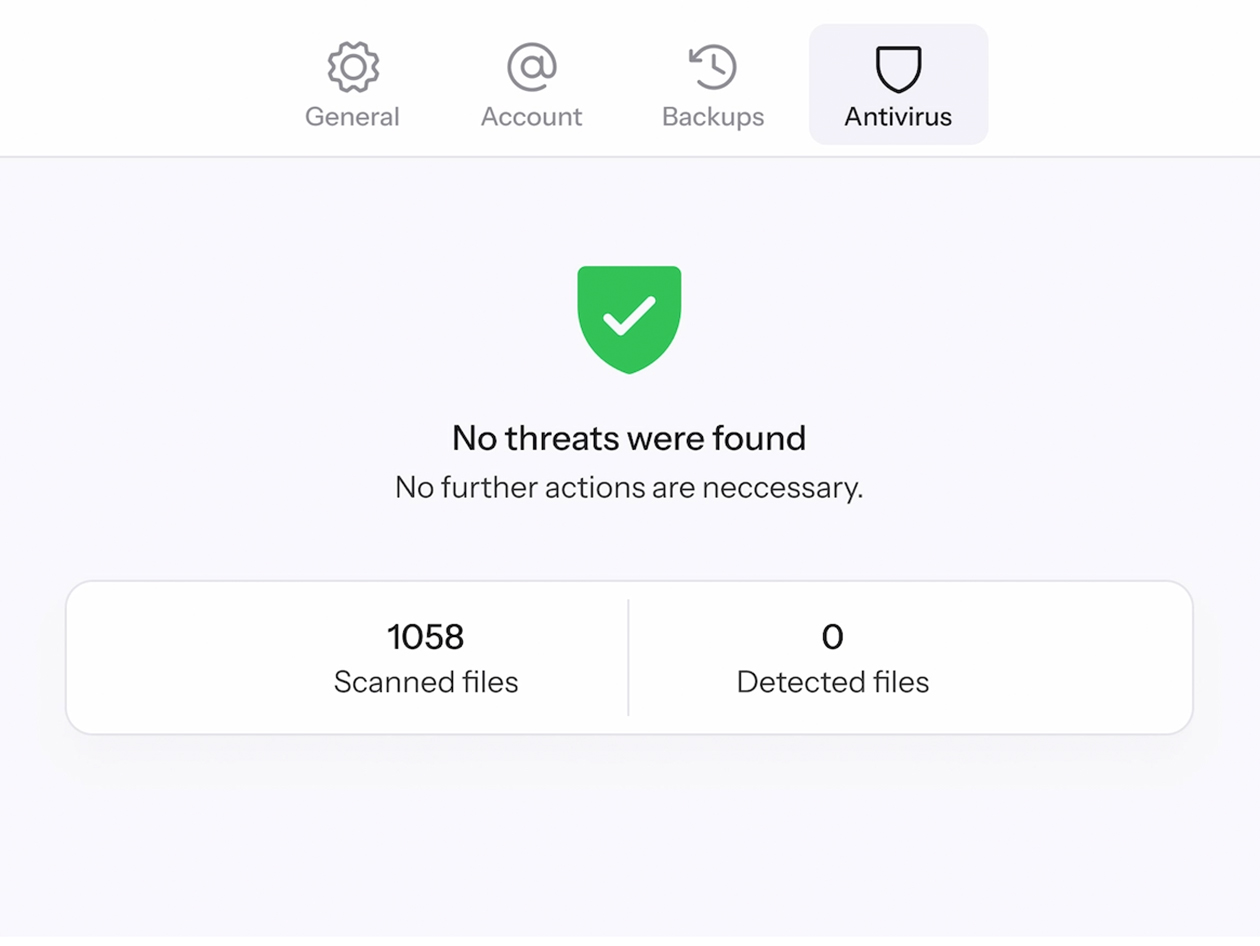1260x946 pixels.
Task: Go to the Backups tab
Action: [713, 86]
